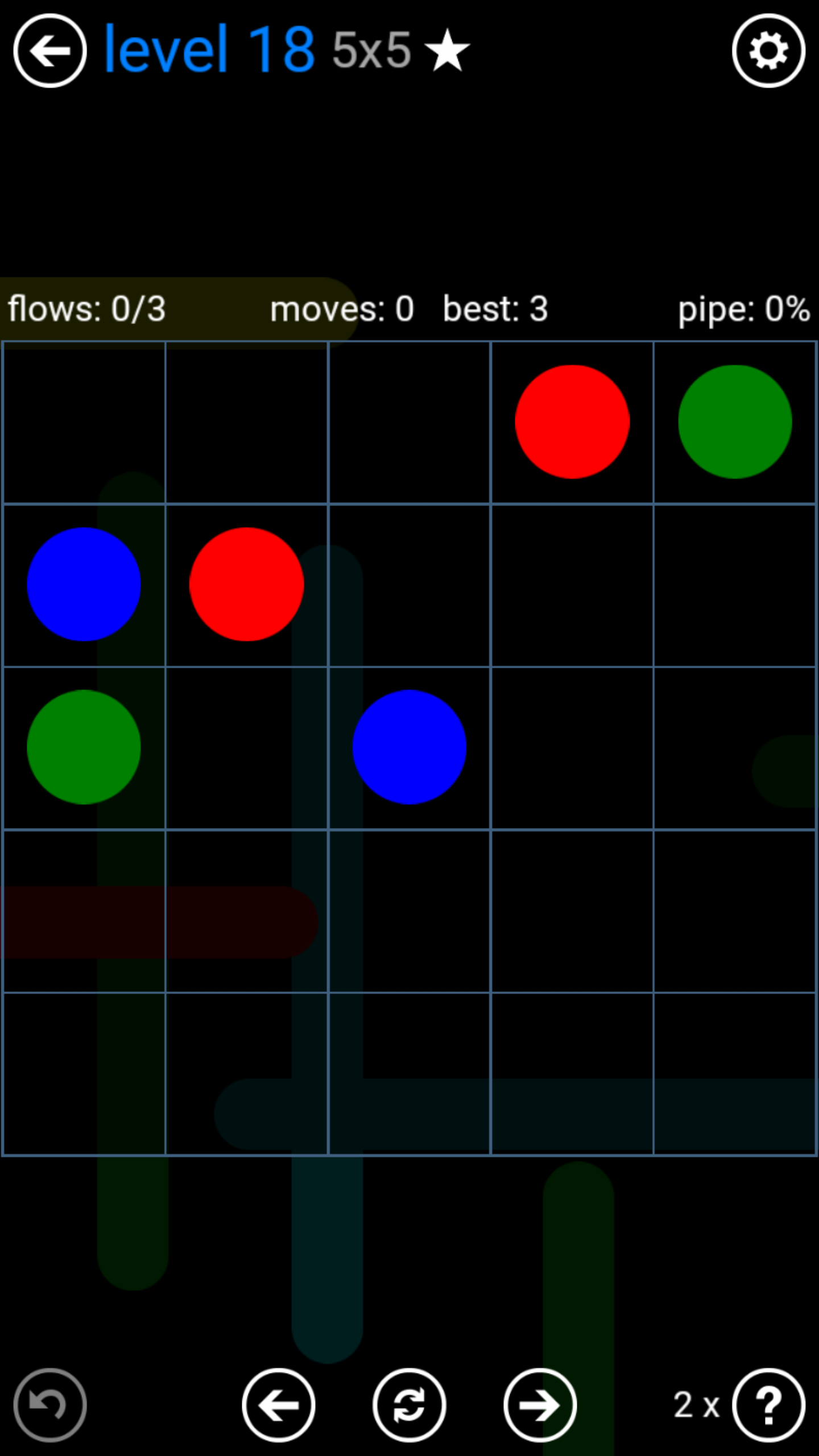Restart the current level
Viewport: 819px width, 1456px height.
tap(409, 1405)
